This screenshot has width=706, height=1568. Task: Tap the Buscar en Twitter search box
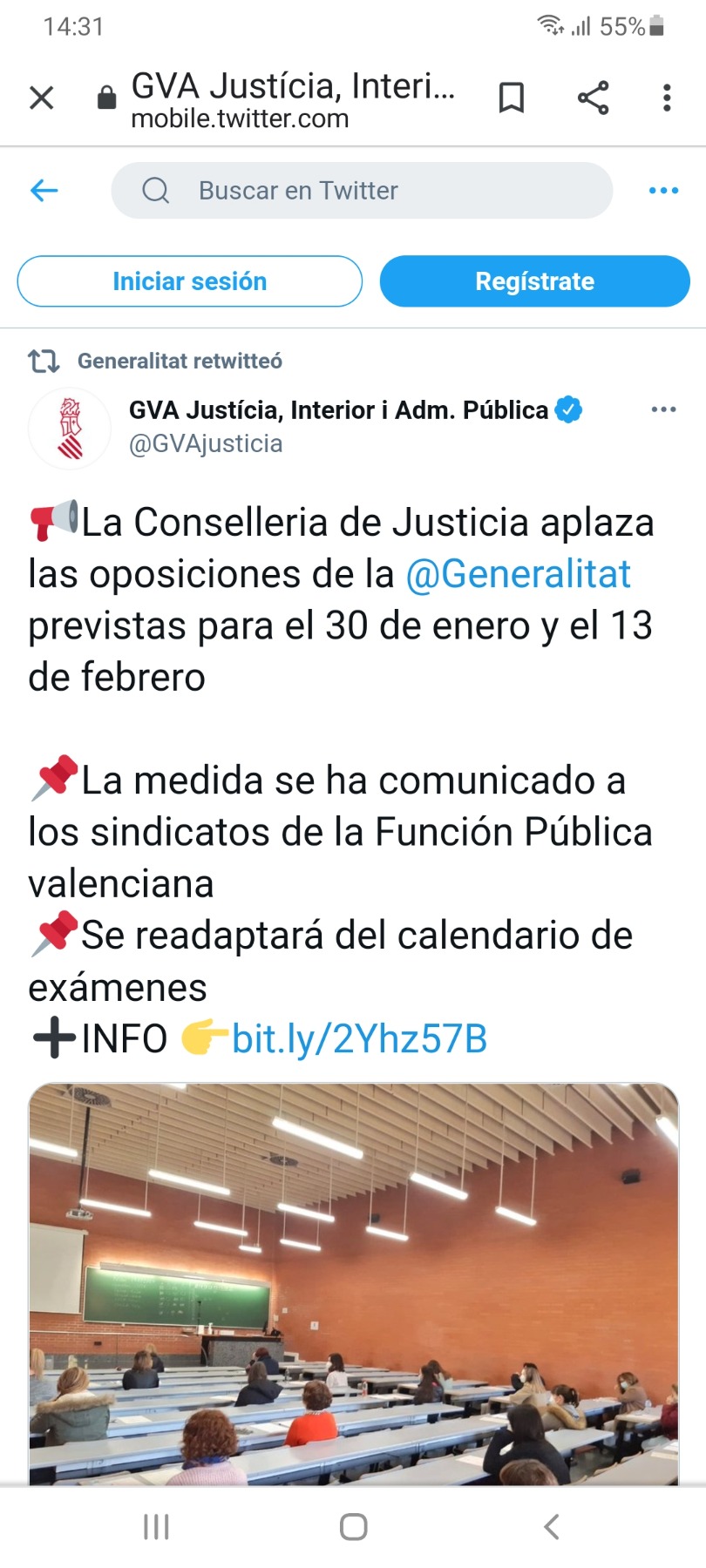point(362,190)
